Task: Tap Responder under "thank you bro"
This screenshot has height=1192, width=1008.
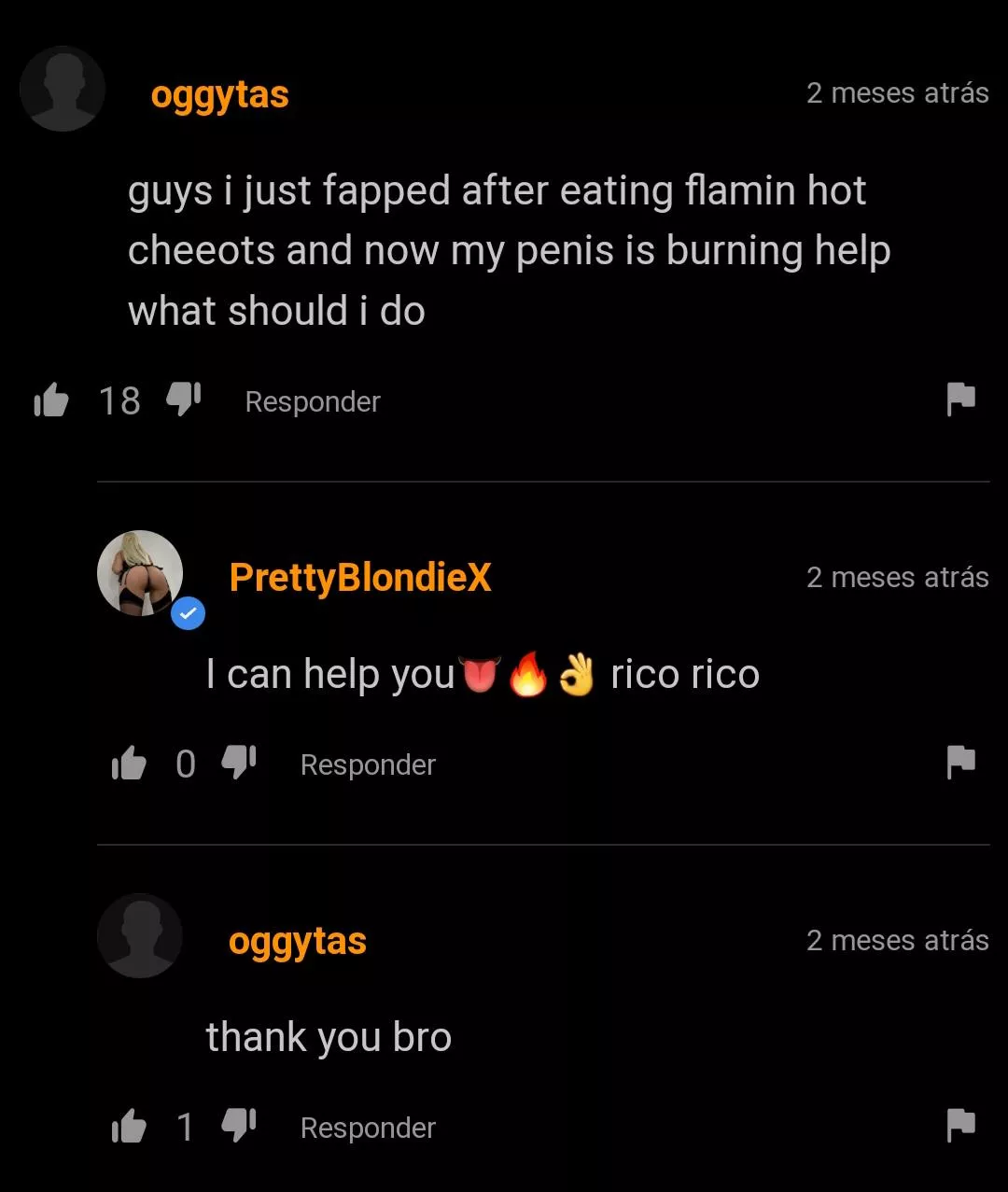Action: point(368,1128)
